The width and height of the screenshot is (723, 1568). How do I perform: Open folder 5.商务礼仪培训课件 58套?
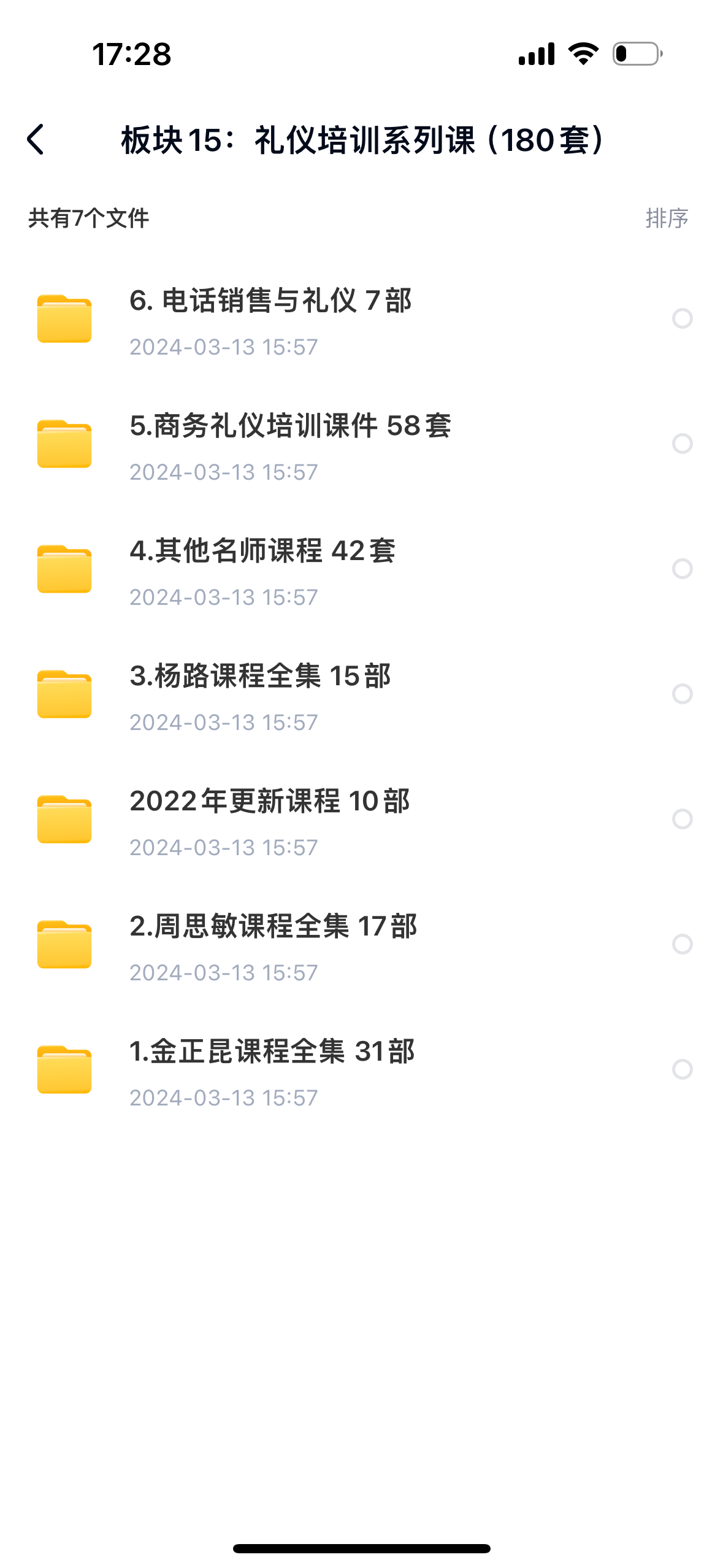[x=290, y=426]
